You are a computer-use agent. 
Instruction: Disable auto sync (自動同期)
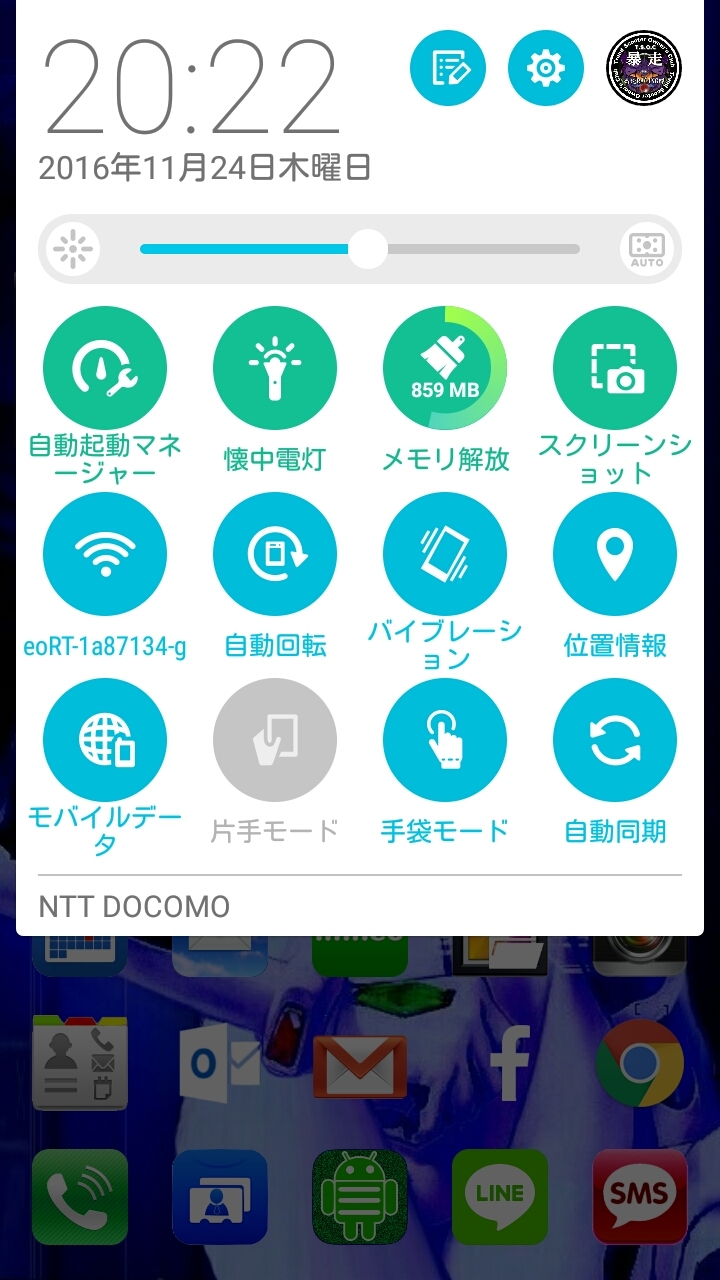point(615,740)
